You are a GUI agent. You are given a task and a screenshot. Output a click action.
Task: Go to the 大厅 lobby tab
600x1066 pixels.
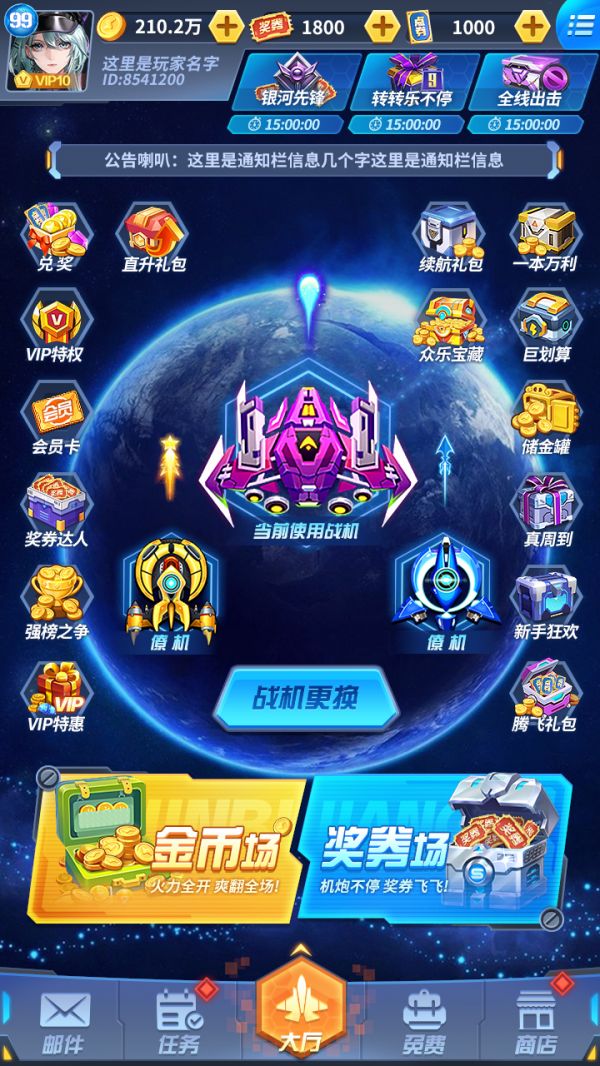300,1012
